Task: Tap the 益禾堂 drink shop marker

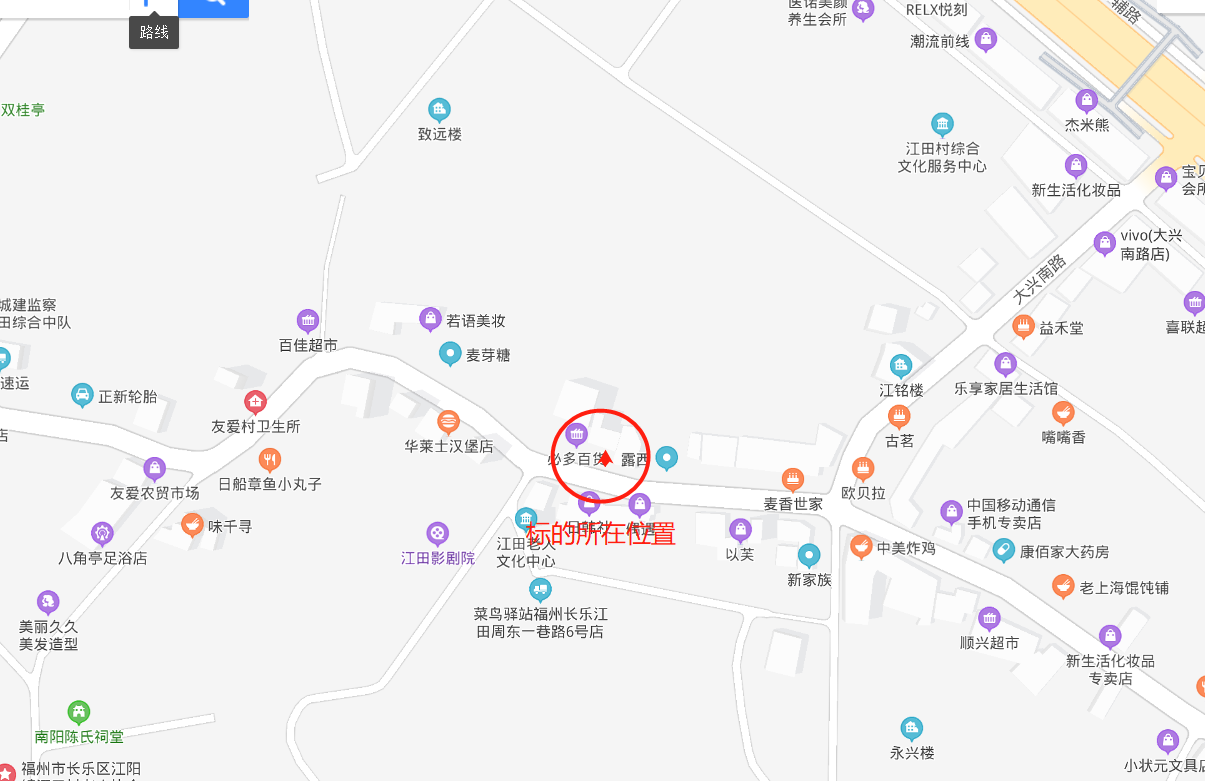Action: [x=1023, y=326]
